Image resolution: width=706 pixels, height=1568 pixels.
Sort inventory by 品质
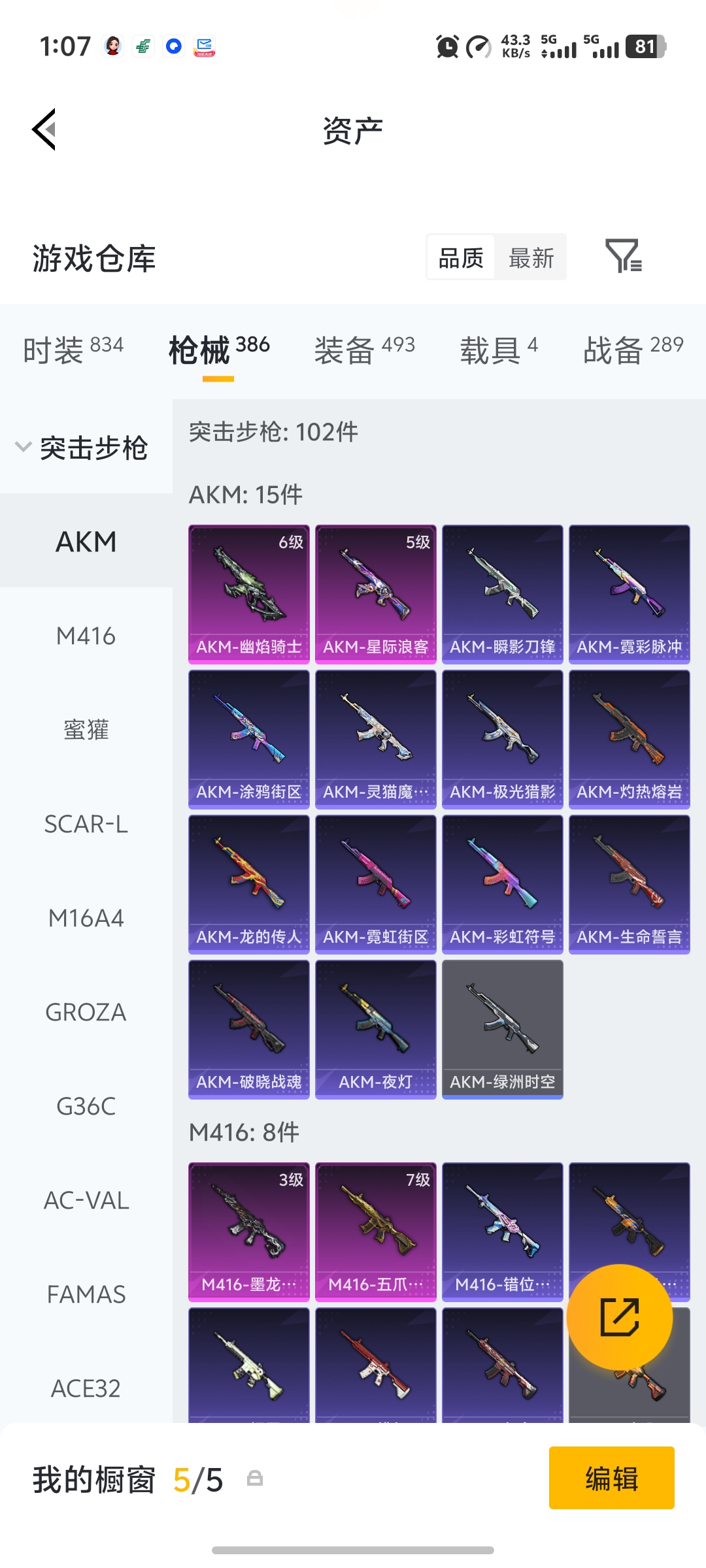(x=461, y=257)
